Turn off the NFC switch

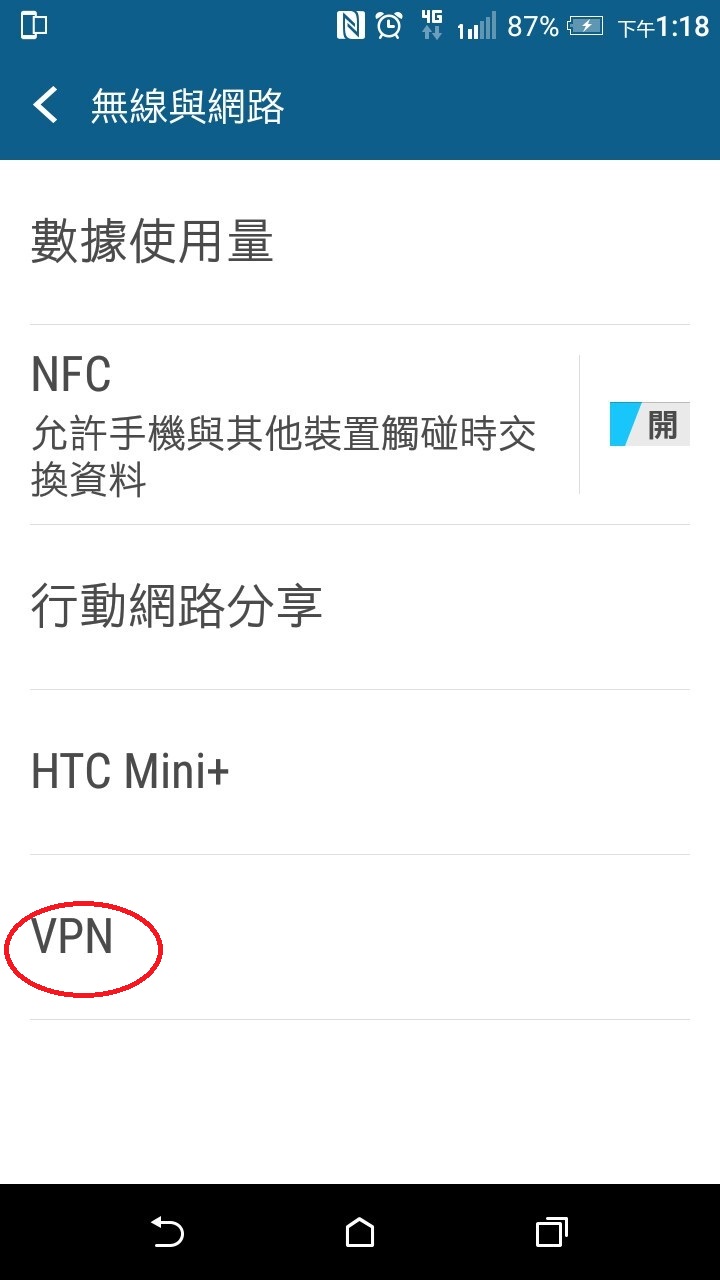649,425
